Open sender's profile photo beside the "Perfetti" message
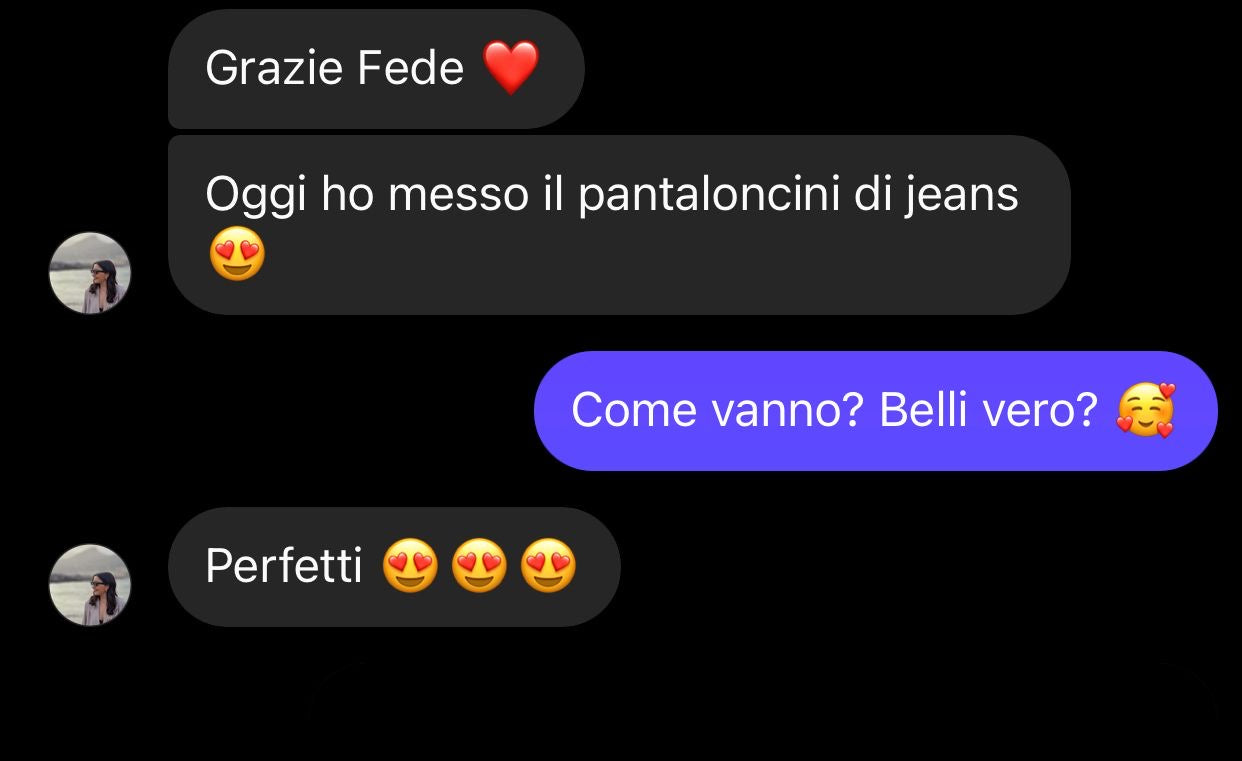The image size is (1242, 761). 90,585
